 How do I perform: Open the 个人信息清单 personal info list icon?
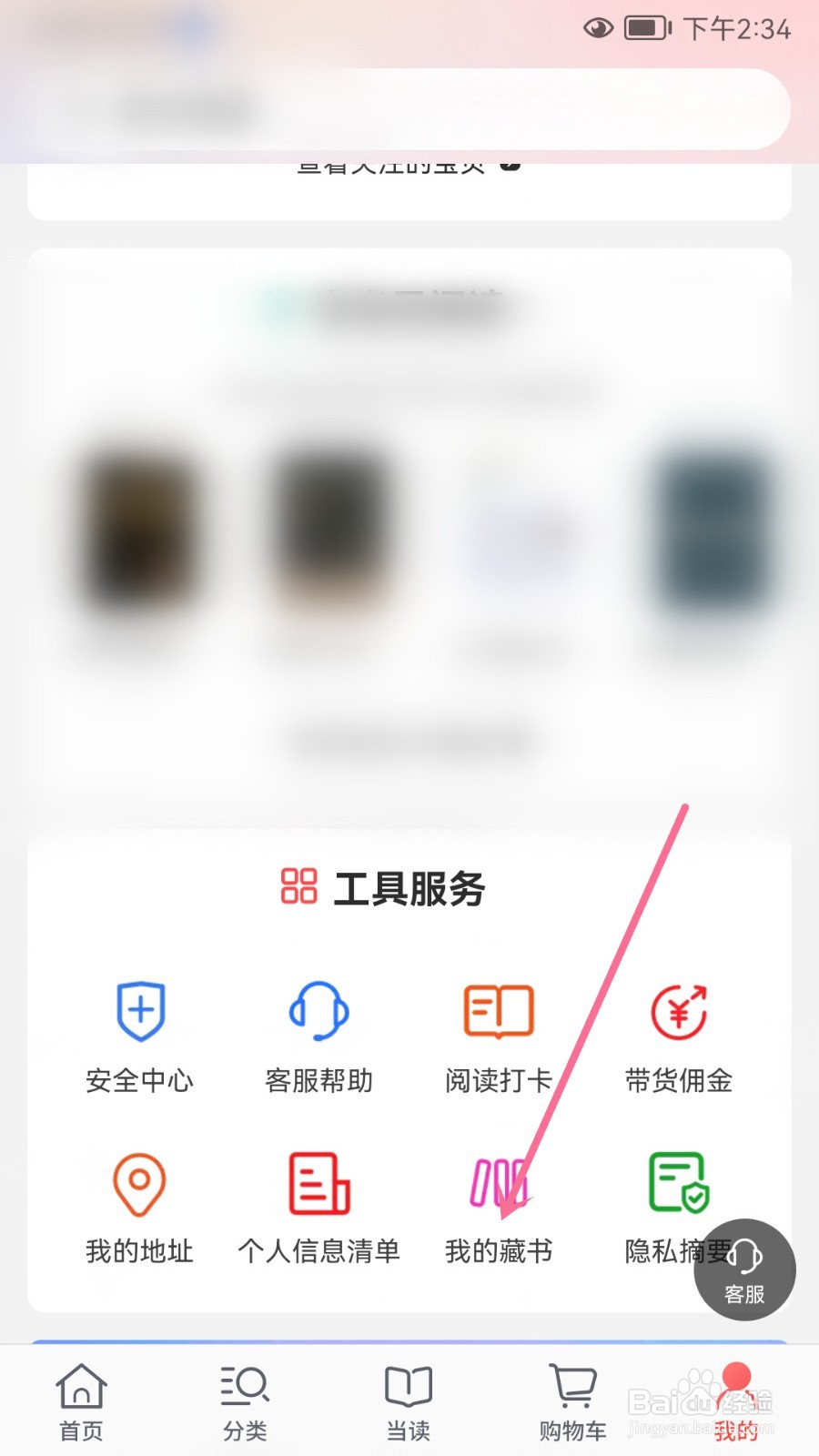[318, 1183]
